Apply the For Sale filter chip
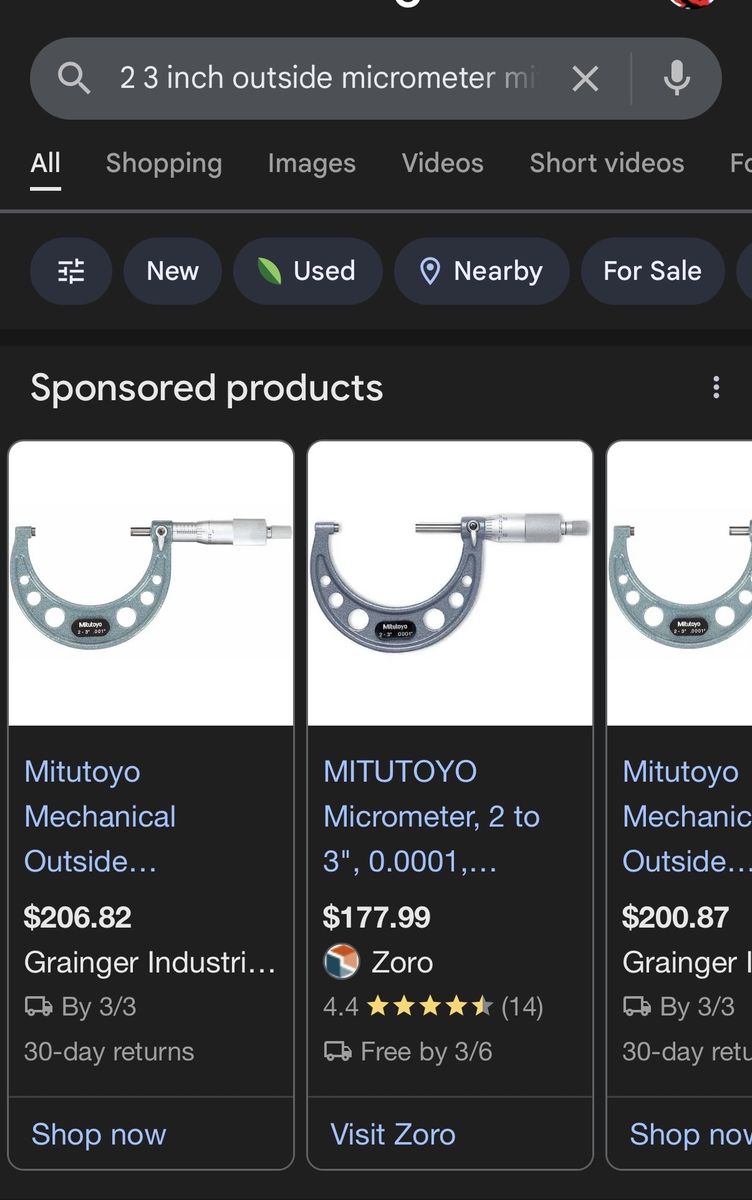This screenshot has height=1200, width=752. pyautogui.click(x=652, y=271)
